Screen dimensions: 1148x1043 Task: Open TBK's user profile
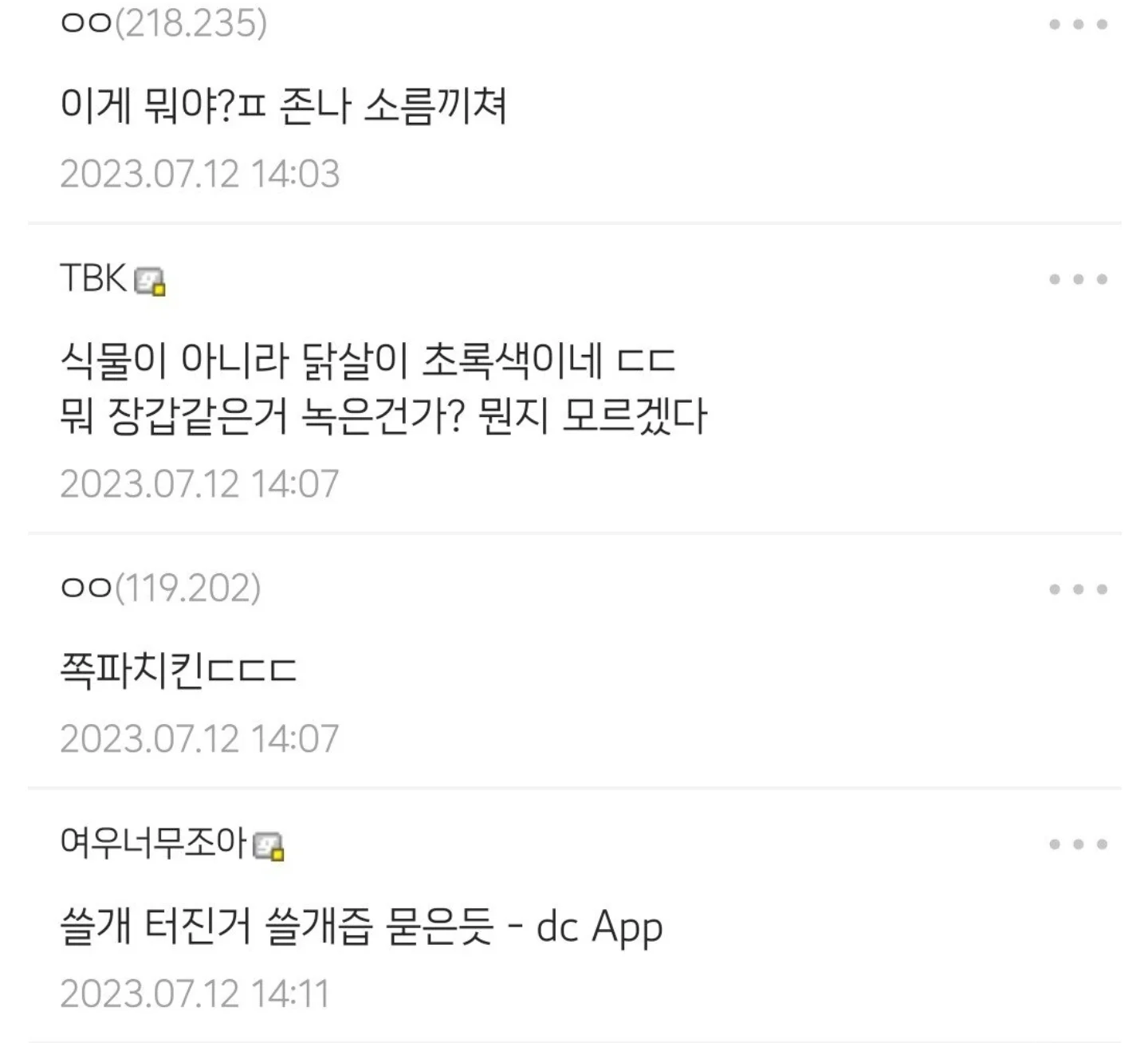[94, 279]
